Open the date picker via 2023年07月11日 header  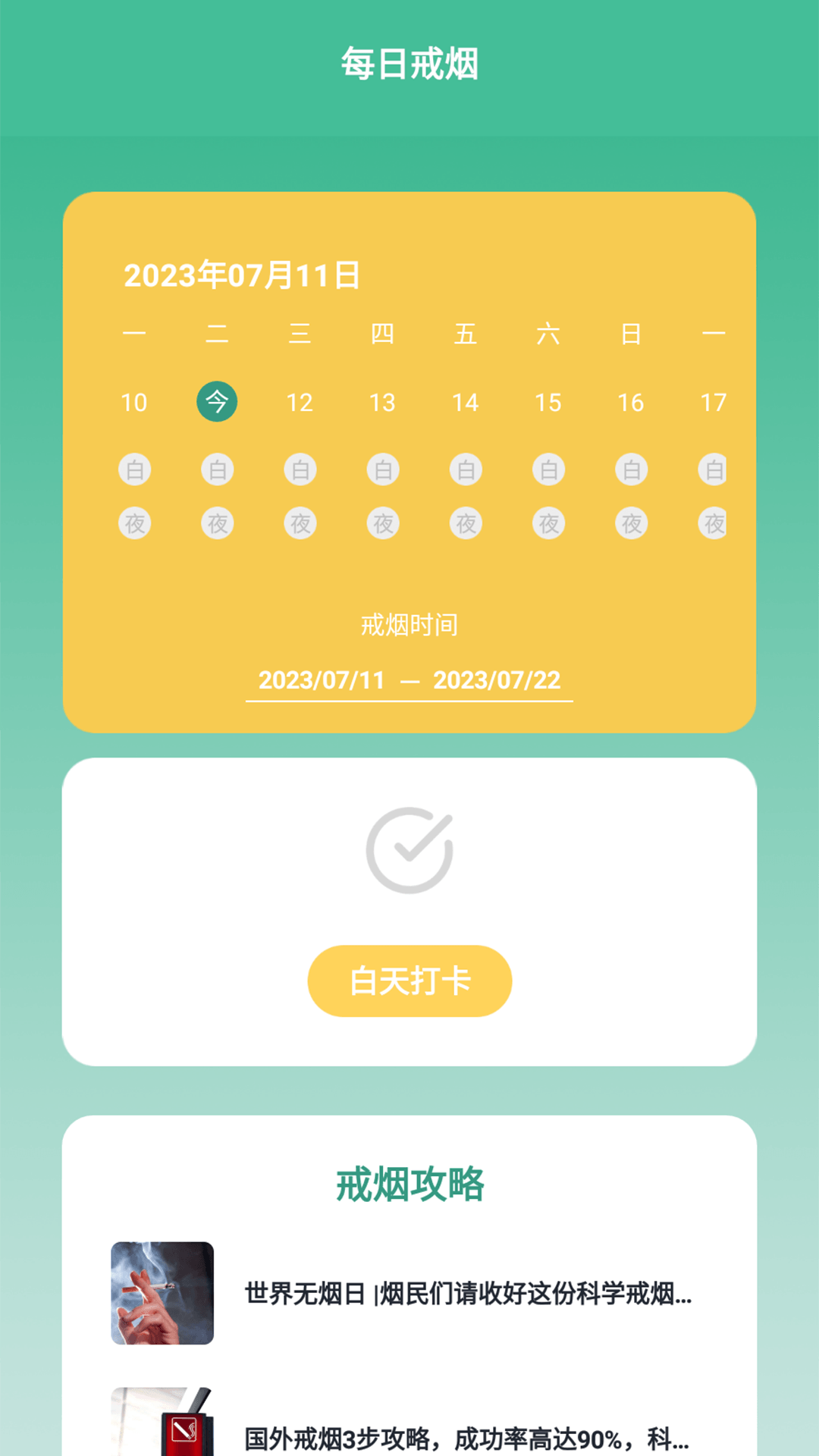[243, 277]
